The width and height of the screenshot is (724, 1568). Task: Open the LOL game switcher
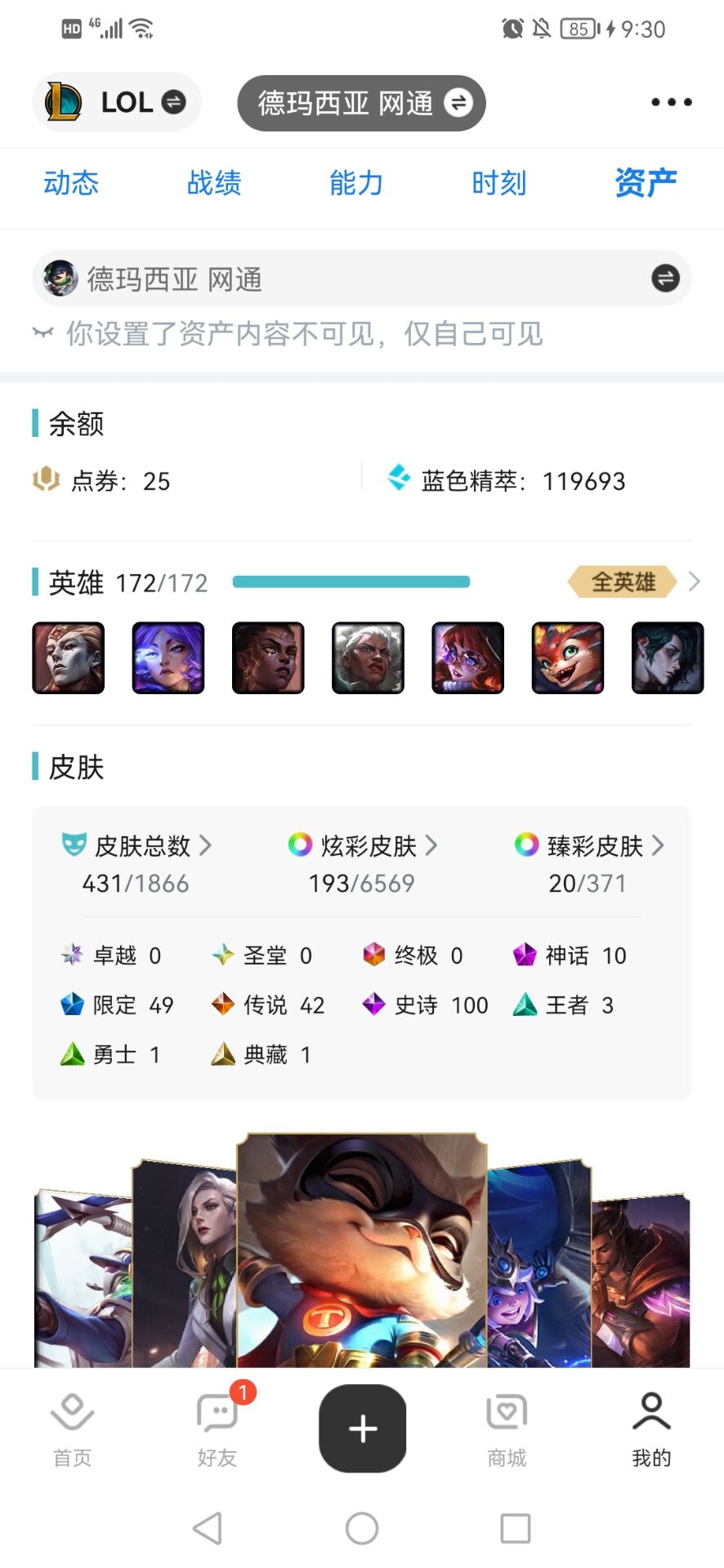[117, 102]
